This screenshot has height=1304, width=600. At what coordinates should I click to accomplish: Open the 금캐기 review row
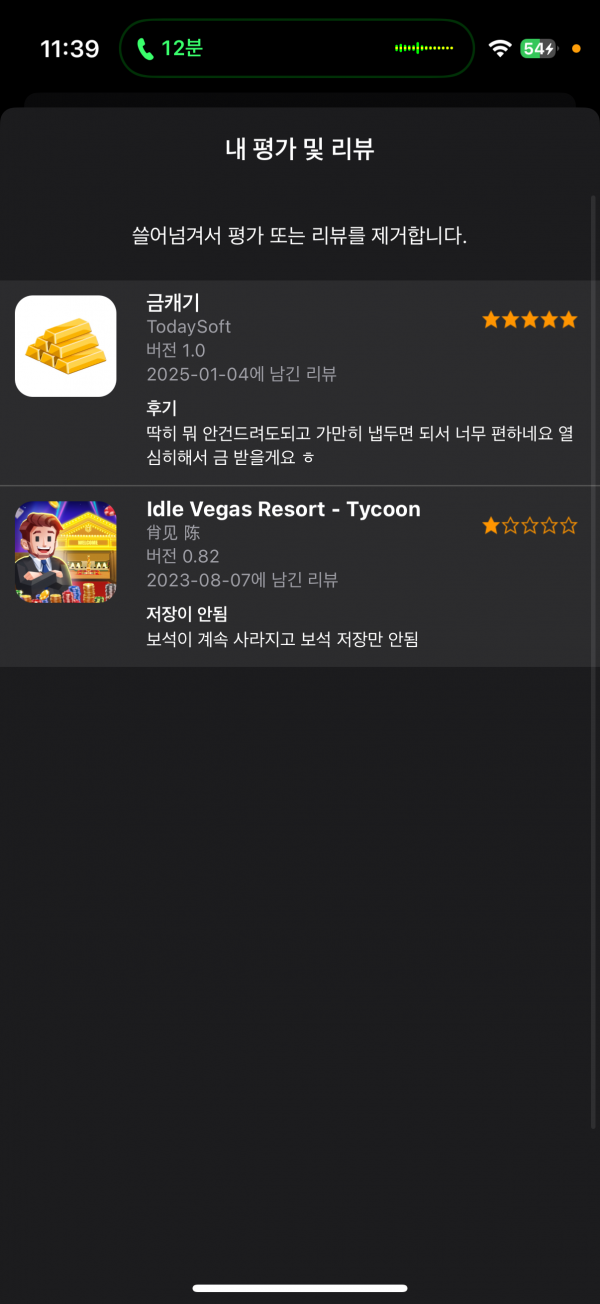(300, 383)
